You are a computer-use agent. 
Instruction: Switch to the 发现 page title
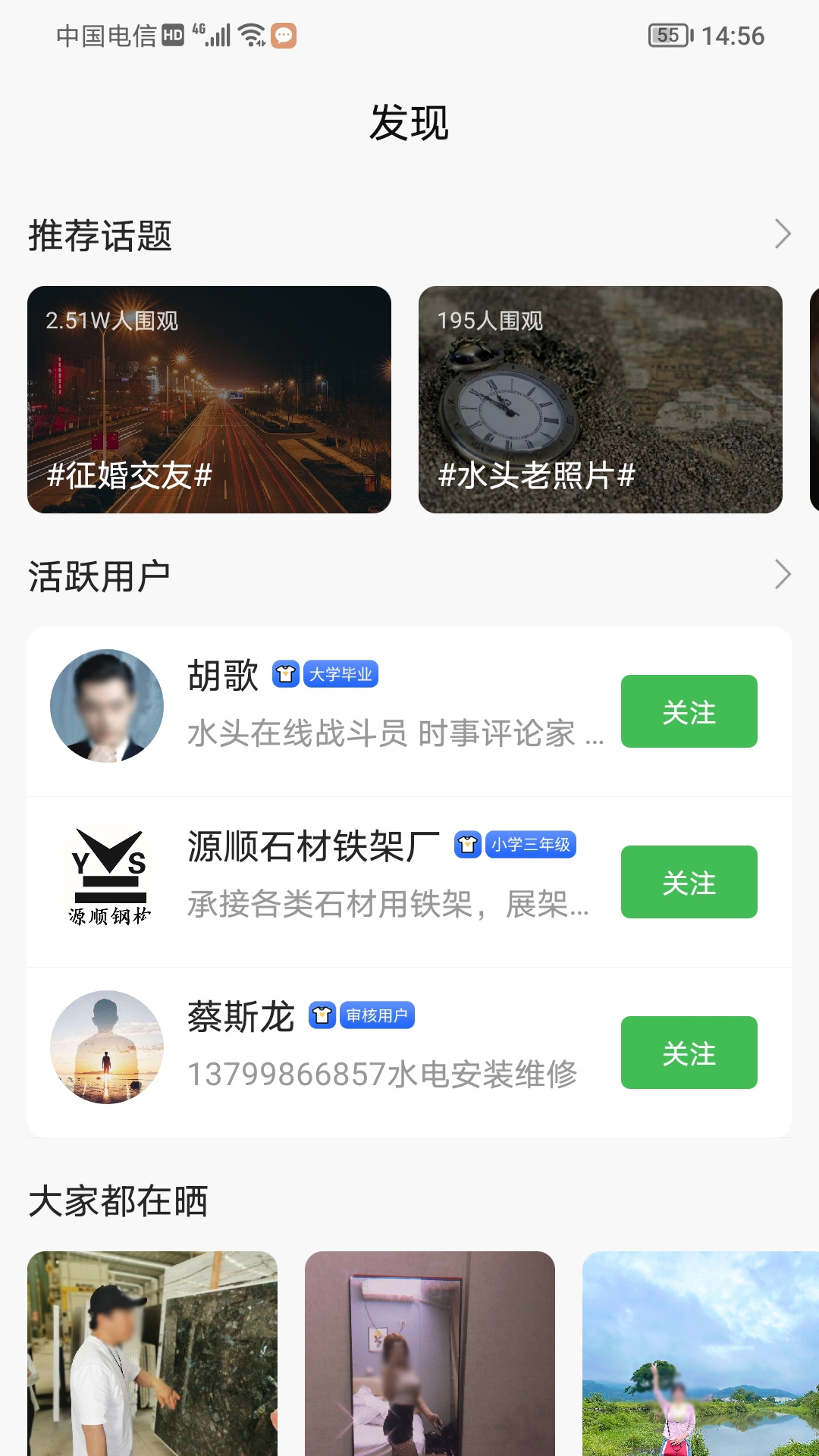pyautogui.click(x=409, y=121)
